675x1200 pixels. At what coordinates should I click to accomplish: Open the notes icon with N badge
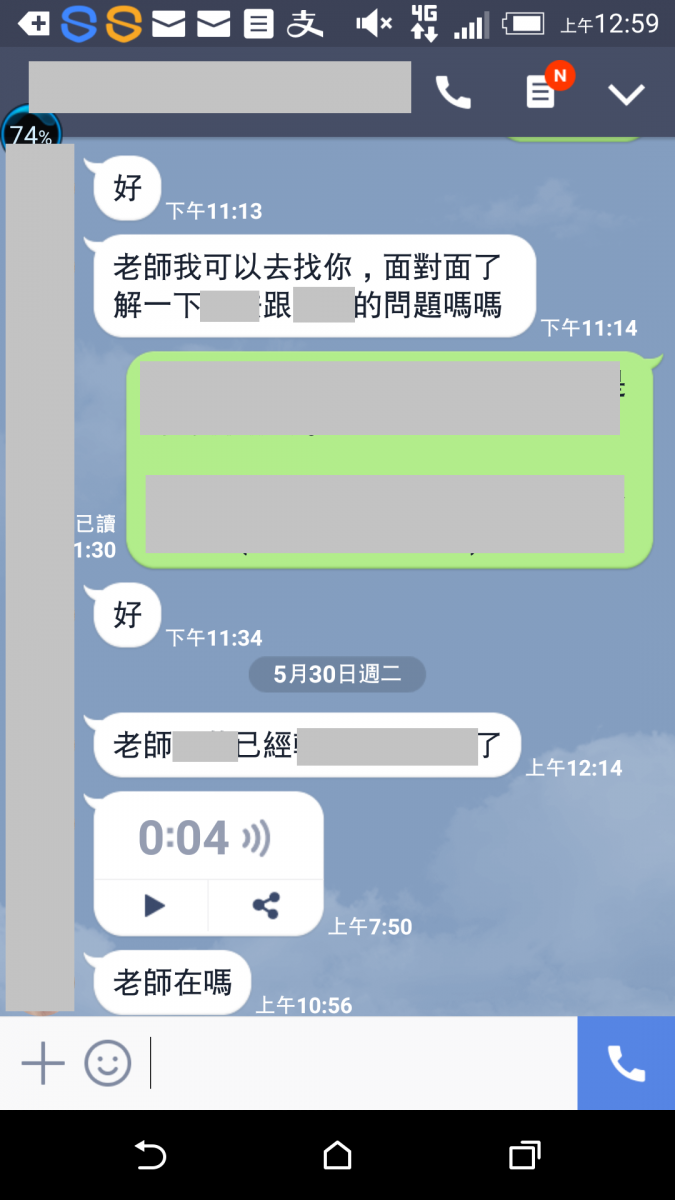541,92
